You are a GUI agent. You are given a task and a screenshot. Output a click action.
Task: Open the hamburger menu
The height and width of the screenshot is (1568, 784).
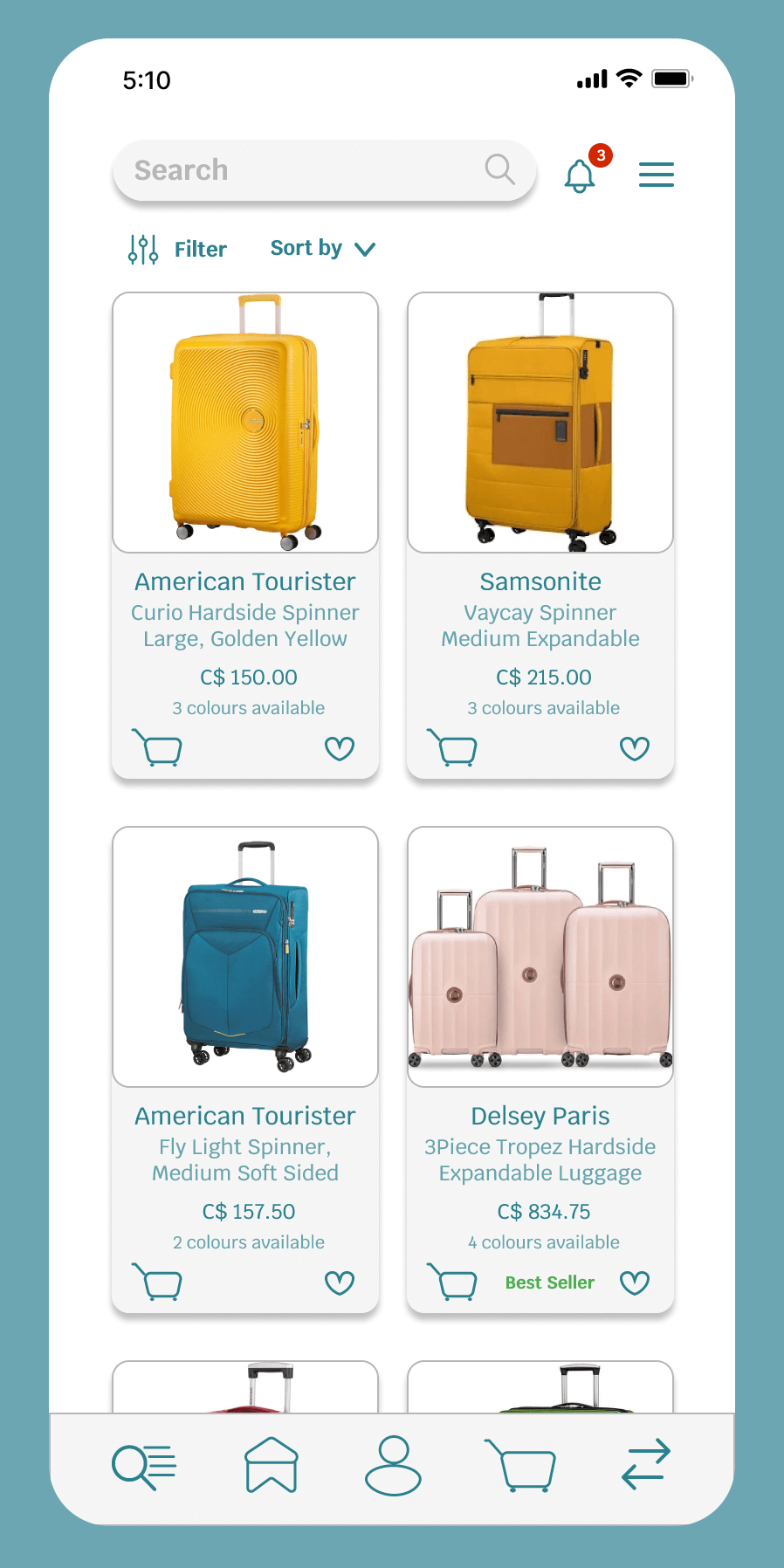click(x=656, y=175)
